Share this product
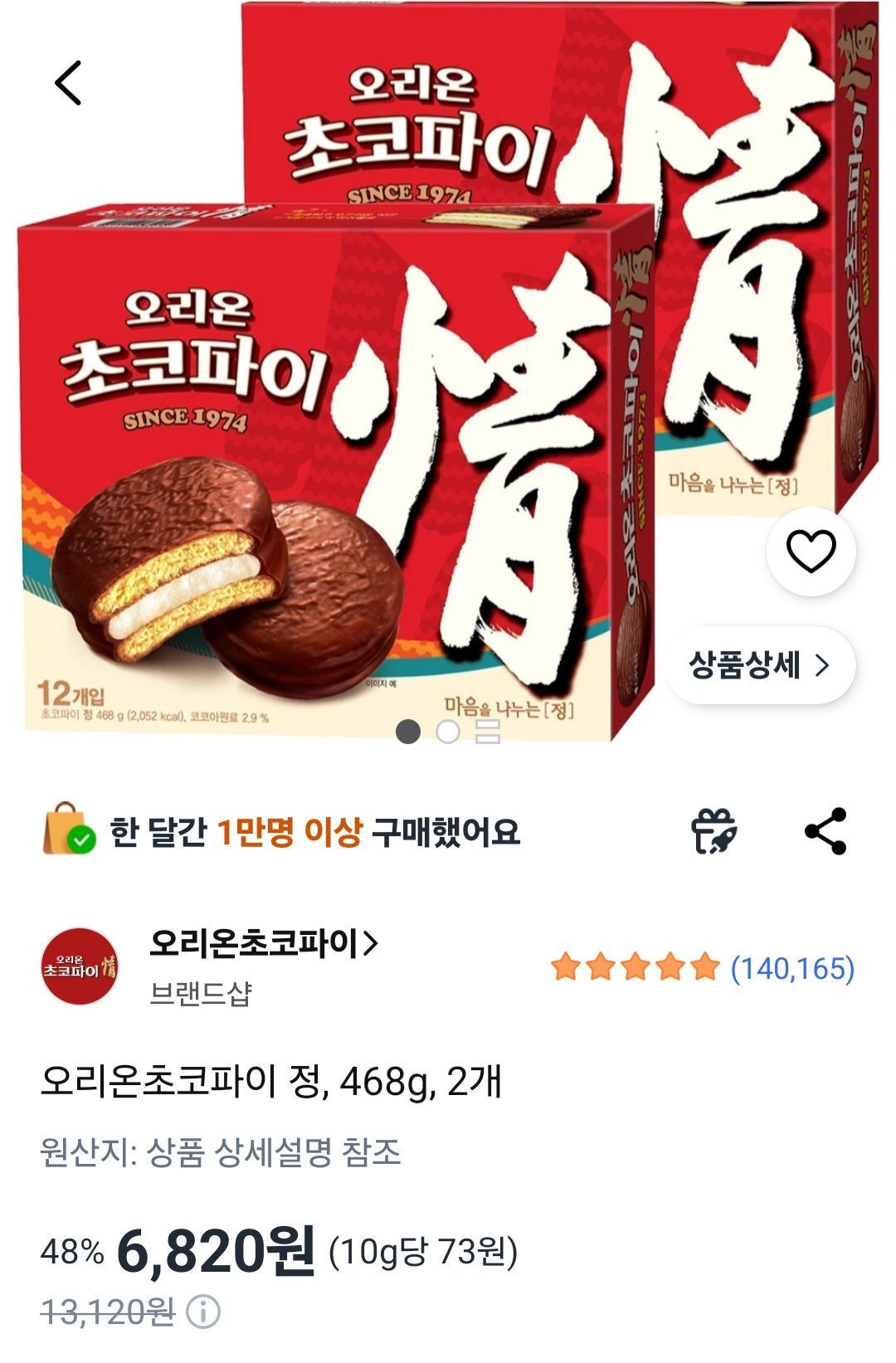Image resolution: width=896 pixels, height=1363 pixels. point(825,831)
